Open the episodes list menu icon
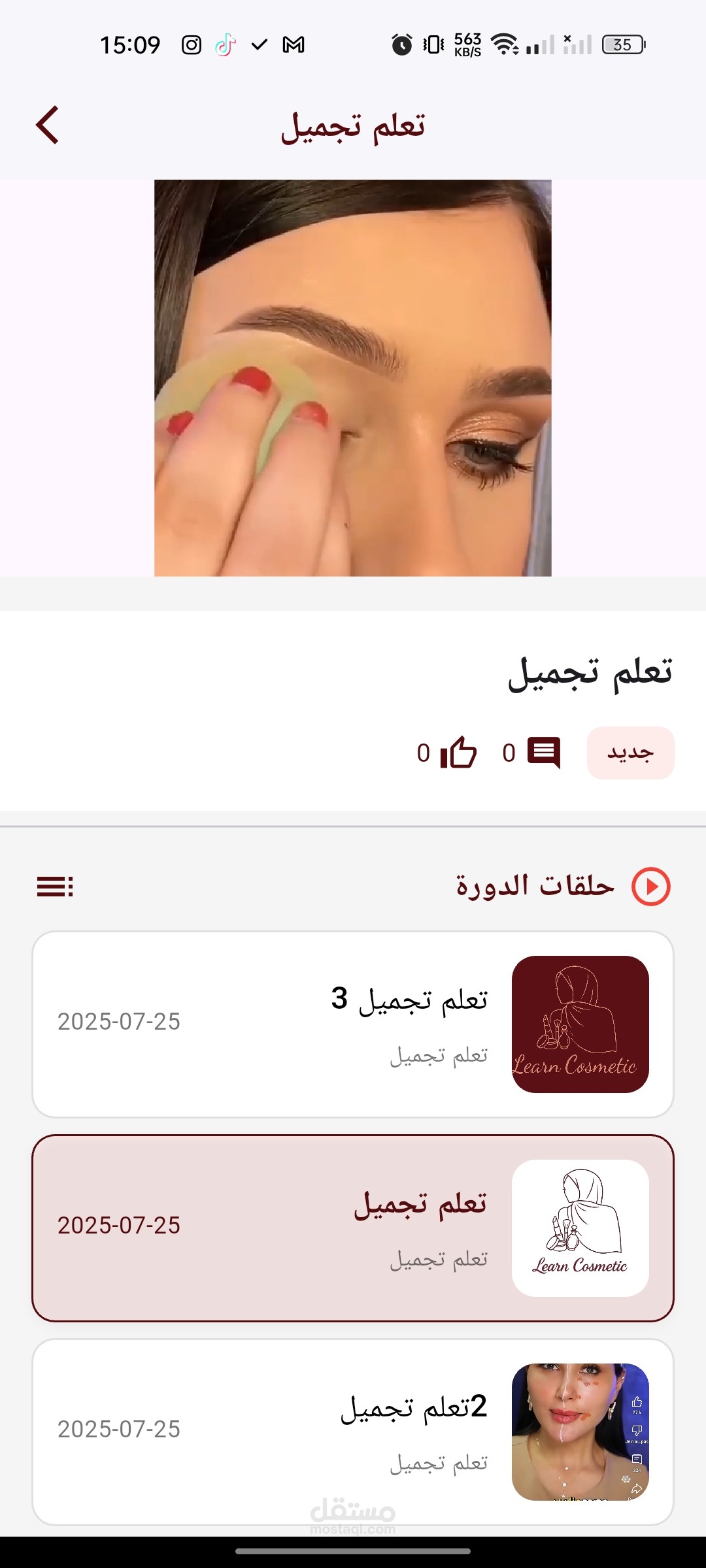Image resolution: width=706 pixels, height=1568 pixels. [x=55, y=887]
